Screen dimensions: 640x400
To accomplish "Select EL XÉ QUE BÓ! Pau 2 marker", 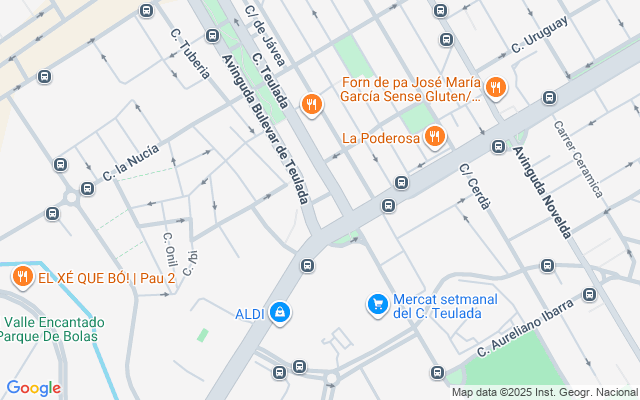I will coord(21,276).
